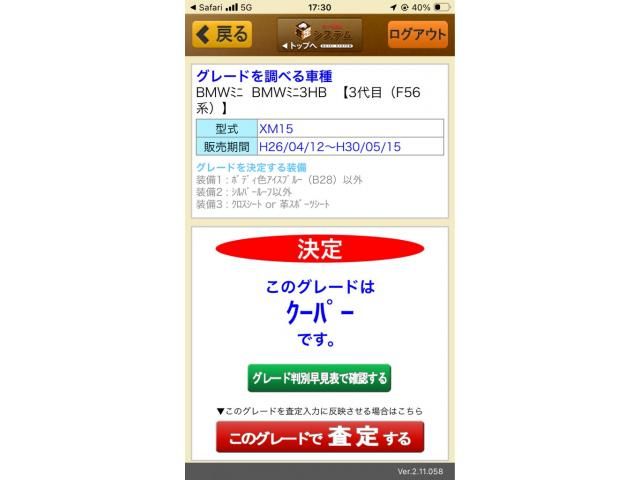Open グレード判別早見表で確認する
Viewport: 640px width, 480px height.
tap(319, 378)
